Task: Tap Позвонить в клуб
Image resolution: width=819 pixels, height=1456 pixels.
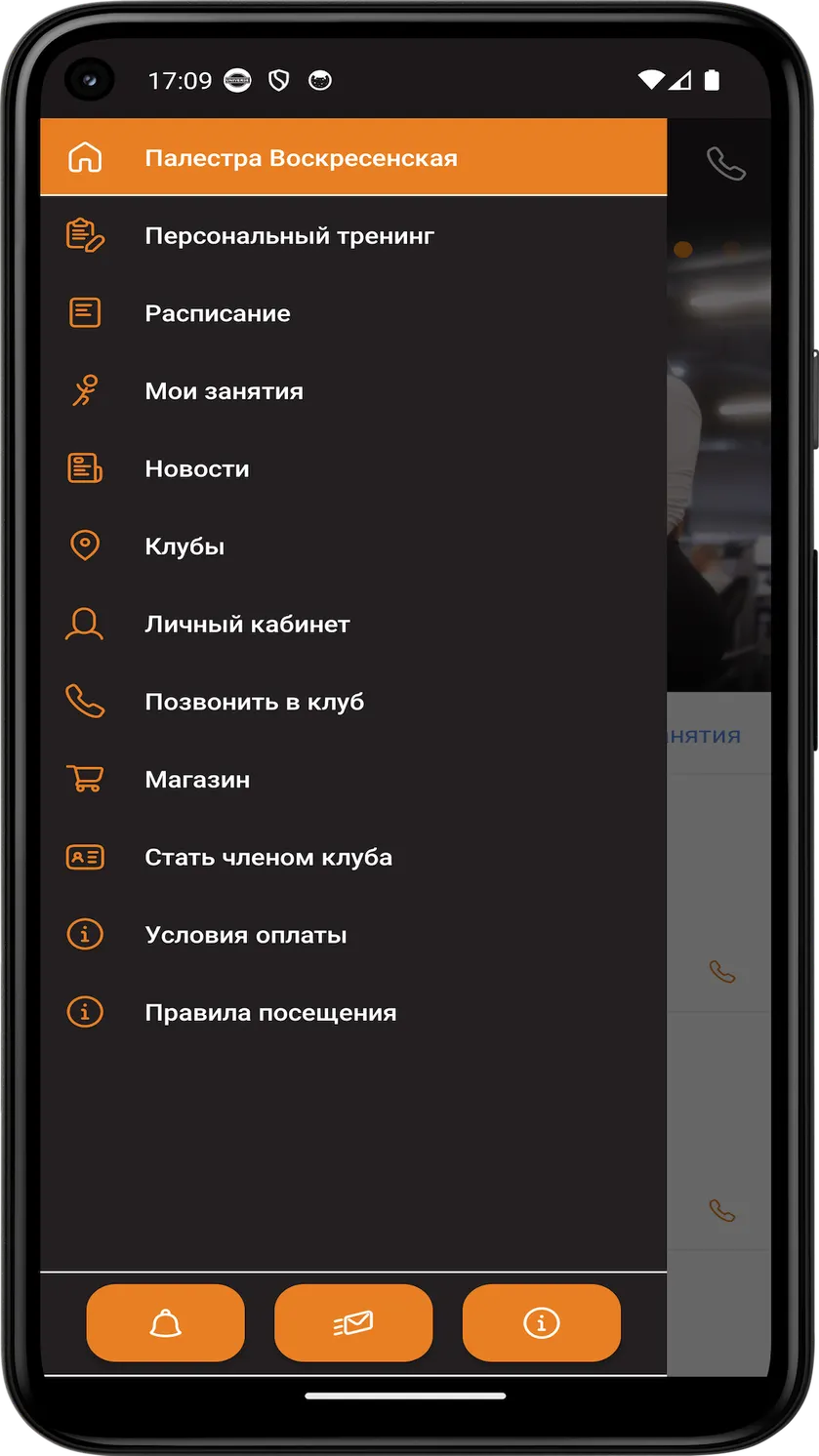Action: 353,702
